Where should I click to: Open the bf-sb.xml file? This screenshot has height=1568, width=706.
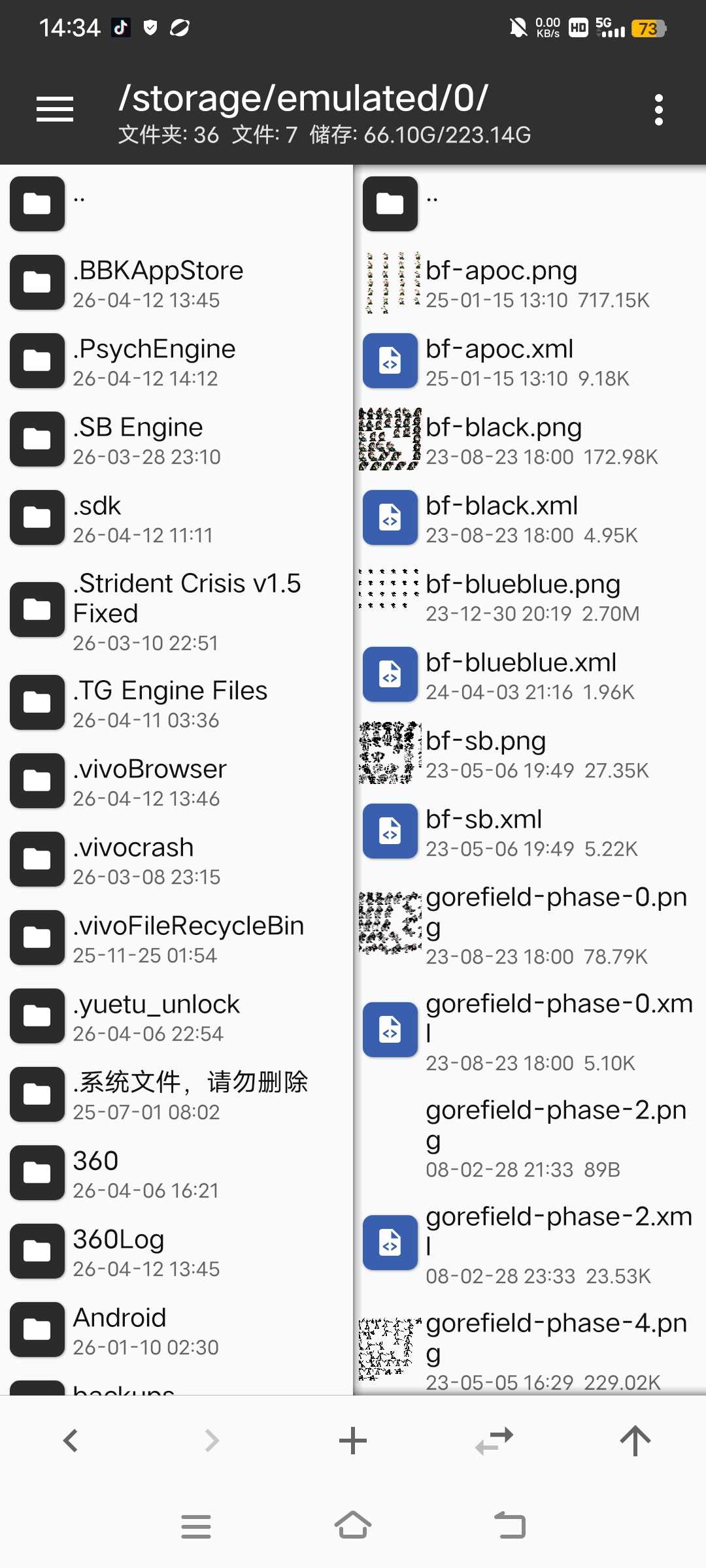[x=484, y=832]
